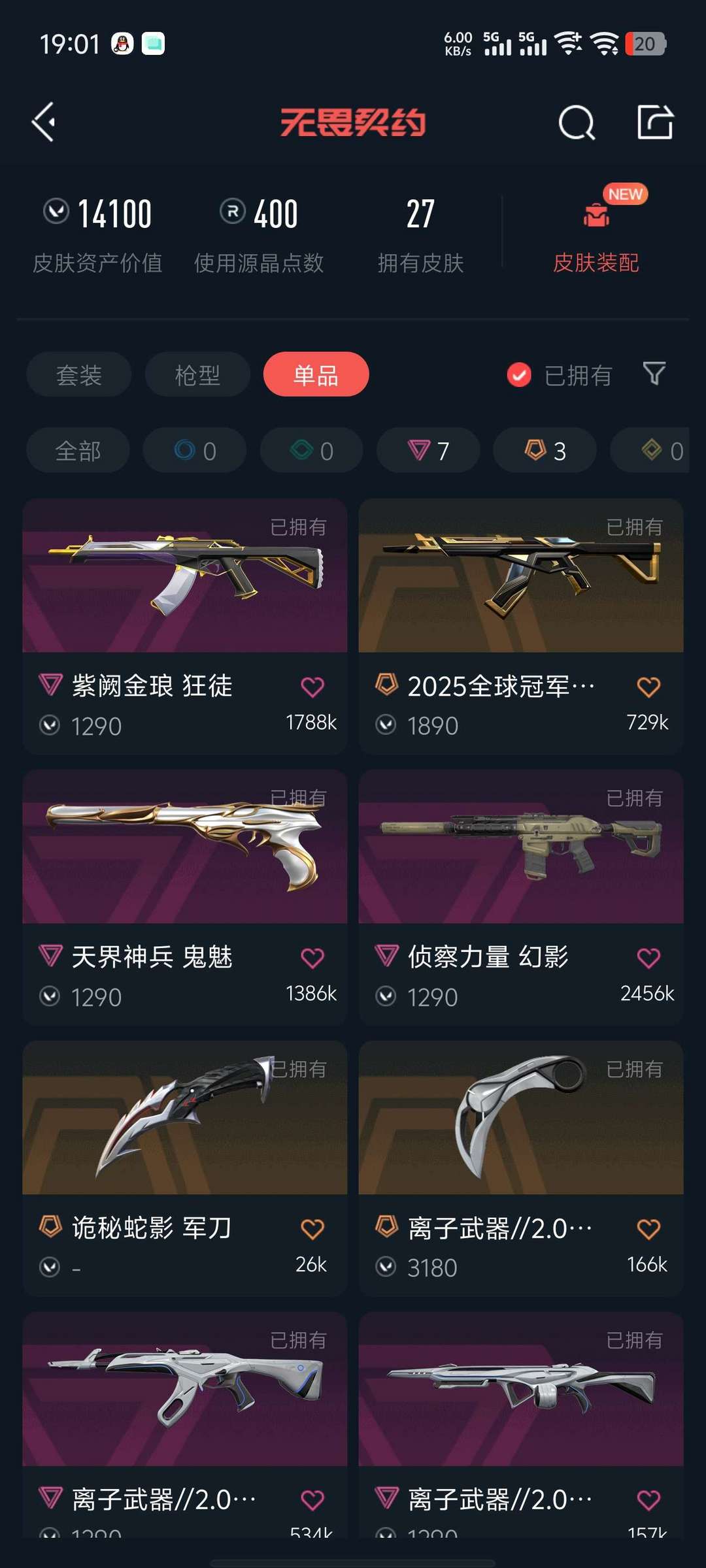706x1568 pixels.
Task: Open the 离子武器//2.0 card priced 3180
Action: pos(521,1169)
